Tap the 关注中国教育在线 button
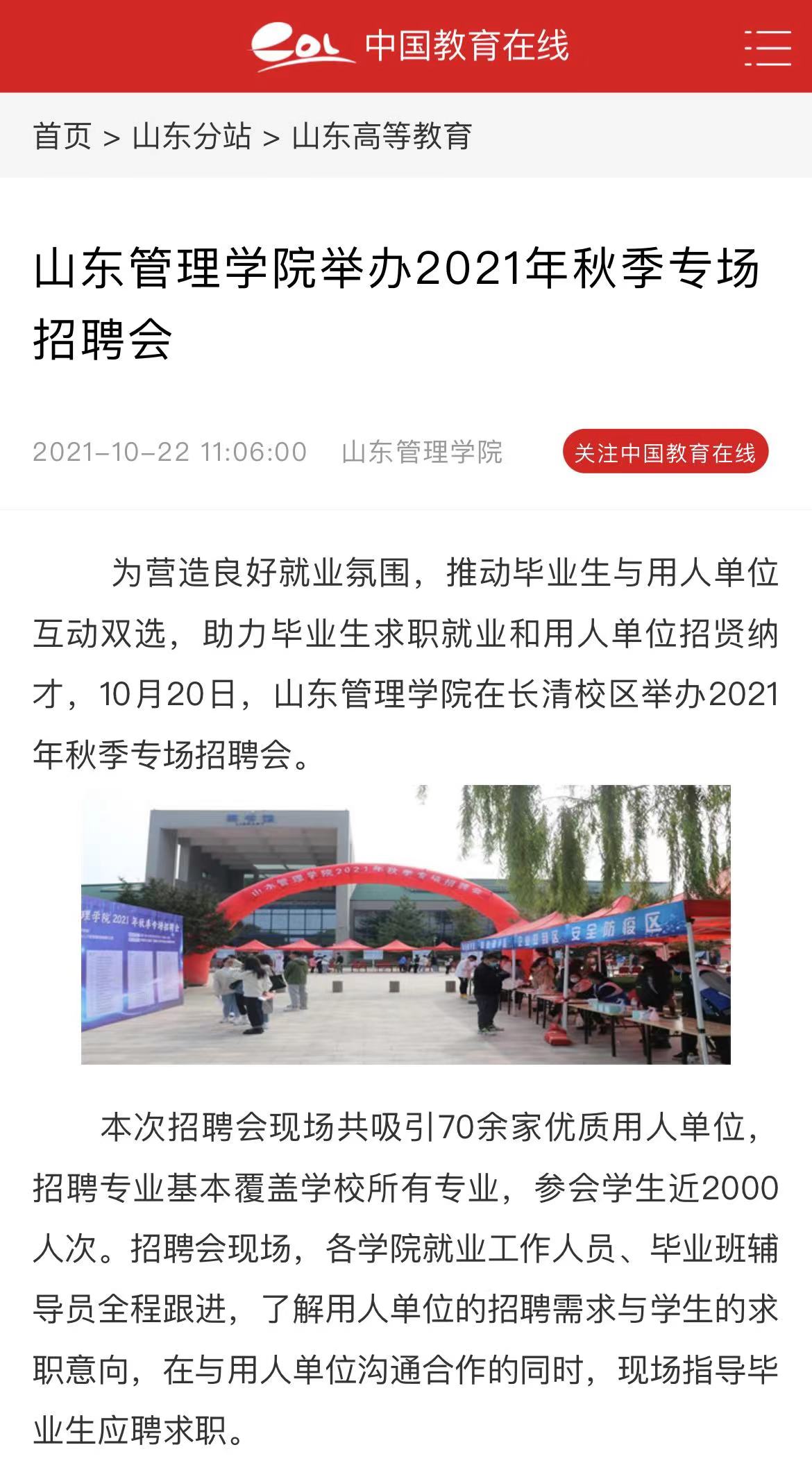This screenshot has height=1470, width=812. point(665,453)
